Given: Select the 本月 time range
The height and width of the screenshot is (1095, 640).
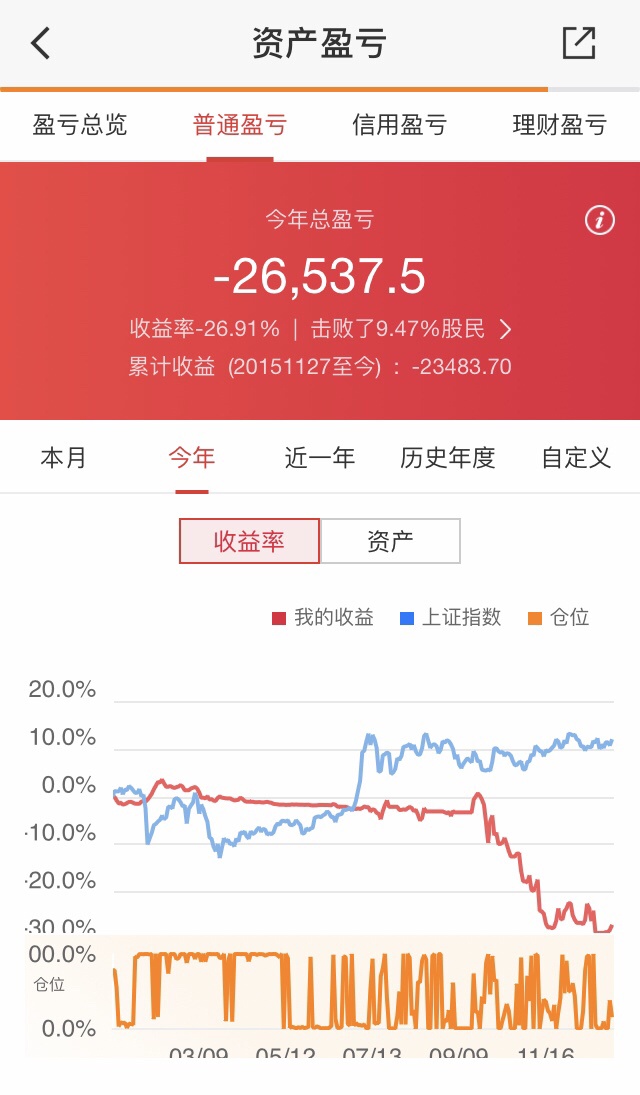Looking at the screenshot, I should (x=64, y=458).
